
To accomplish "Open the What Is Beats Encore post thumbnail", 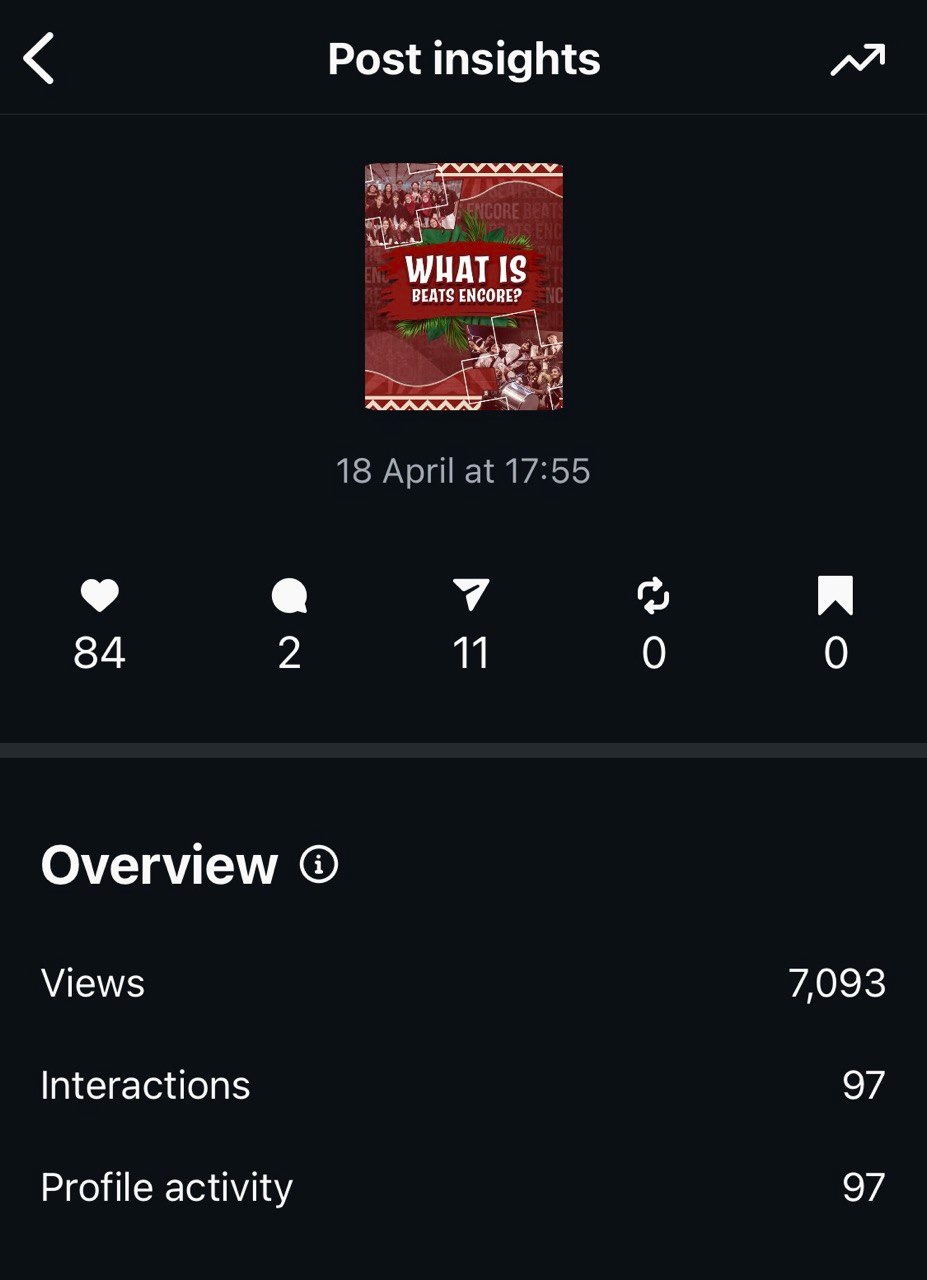I will click(x=463, y=287).
